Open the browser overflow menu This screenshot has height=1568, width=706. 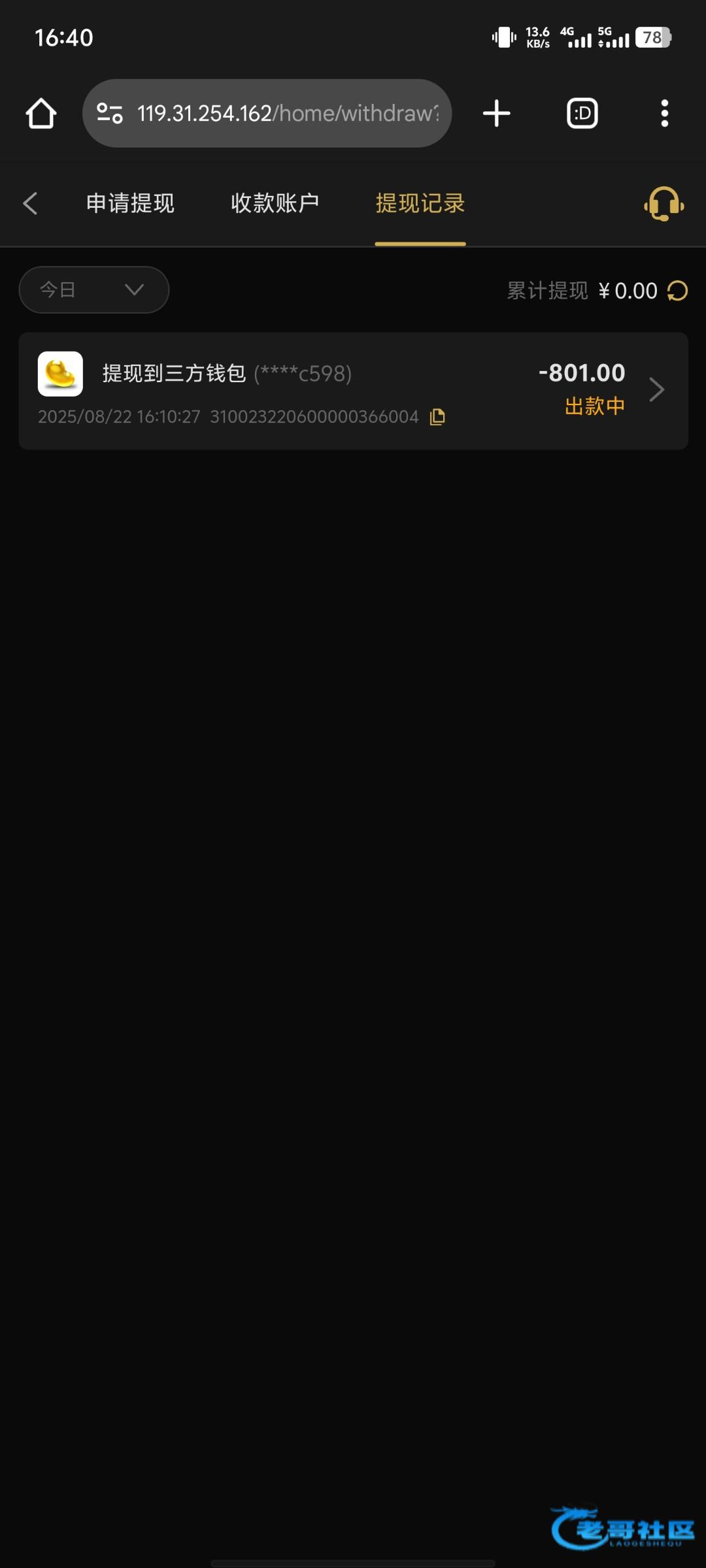(x=664, y=113)
